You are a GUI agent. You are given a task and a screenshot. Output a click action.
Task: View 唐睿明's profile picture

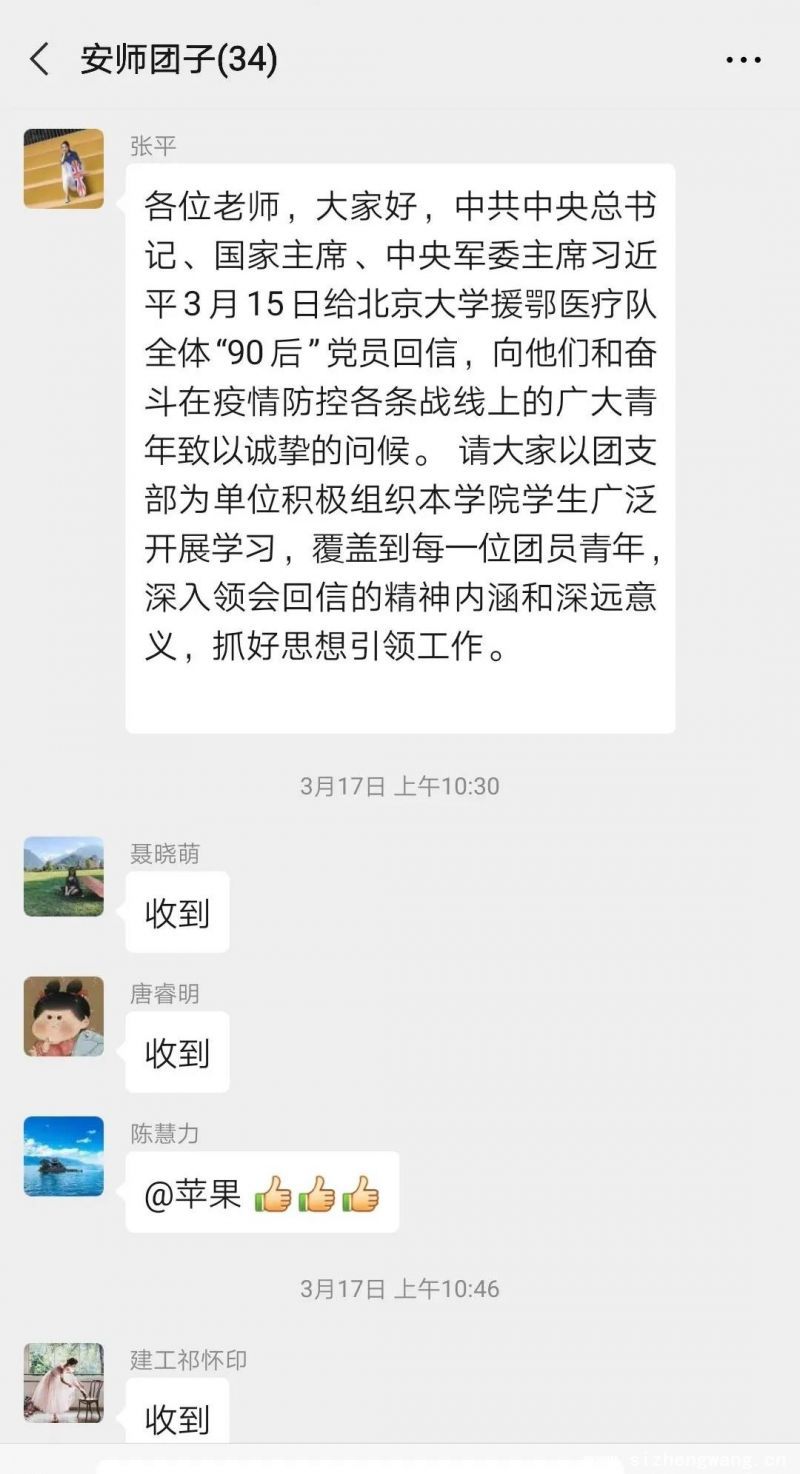click(x=64, y=1016)
